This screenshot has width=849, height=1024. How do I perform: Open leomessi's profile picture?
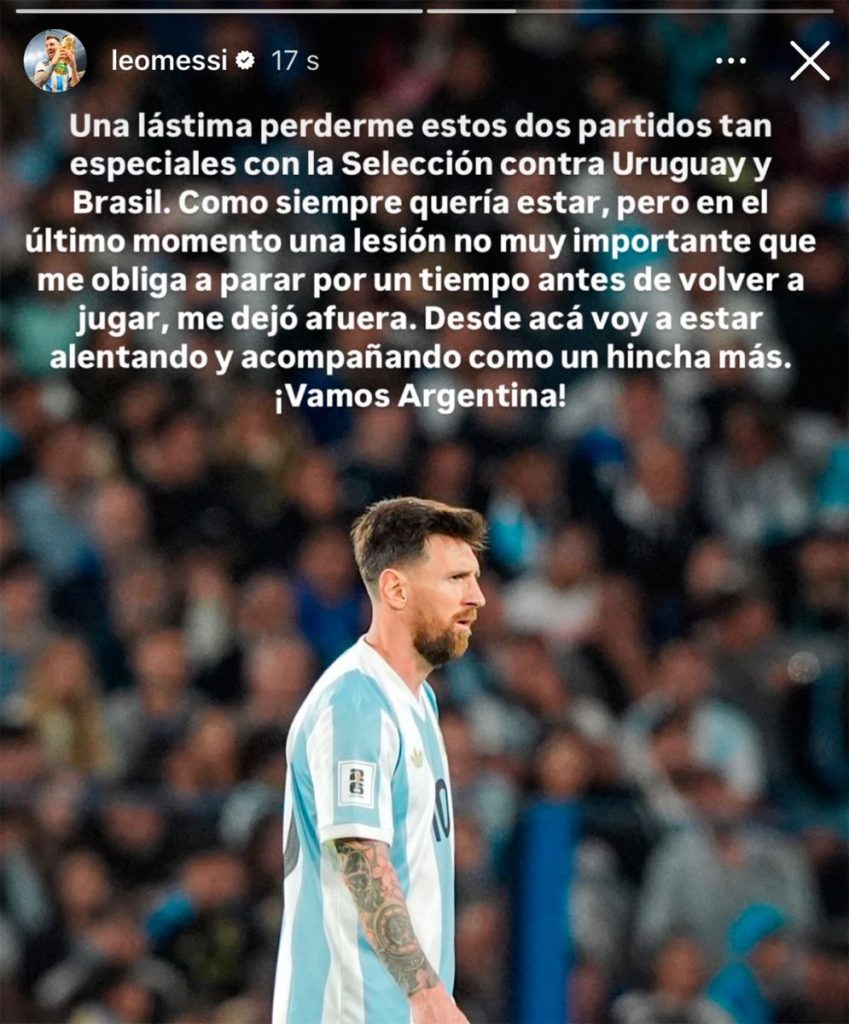click(55, 61)
